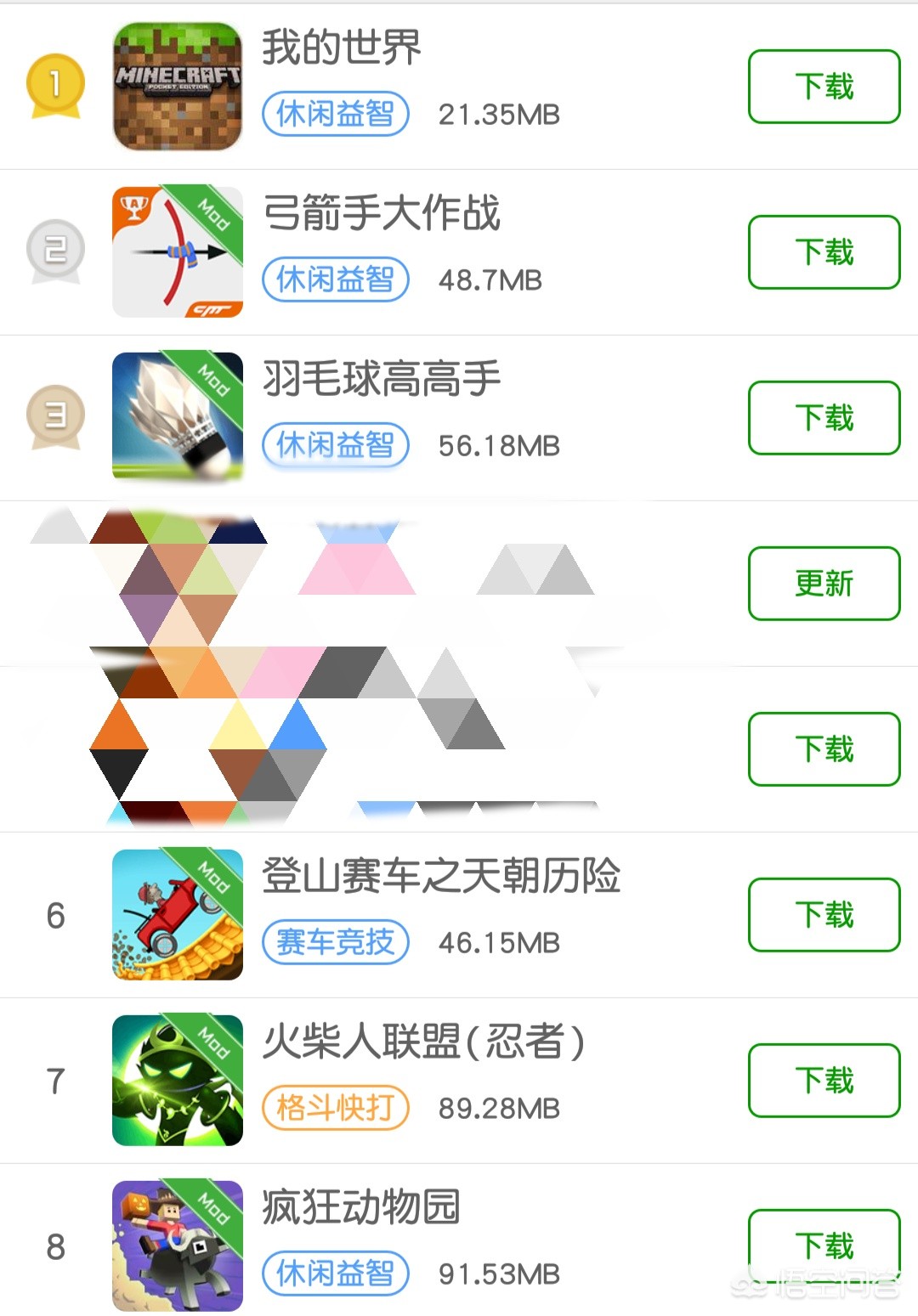
Task: Download 火柴人联盟(忍者)
Action: (823, 1081)
